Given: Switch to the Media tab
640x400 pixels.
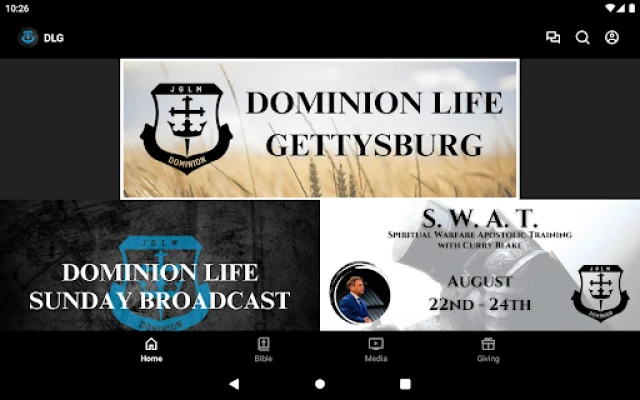Looking at the screenshot, I should [x=376, y=349].
